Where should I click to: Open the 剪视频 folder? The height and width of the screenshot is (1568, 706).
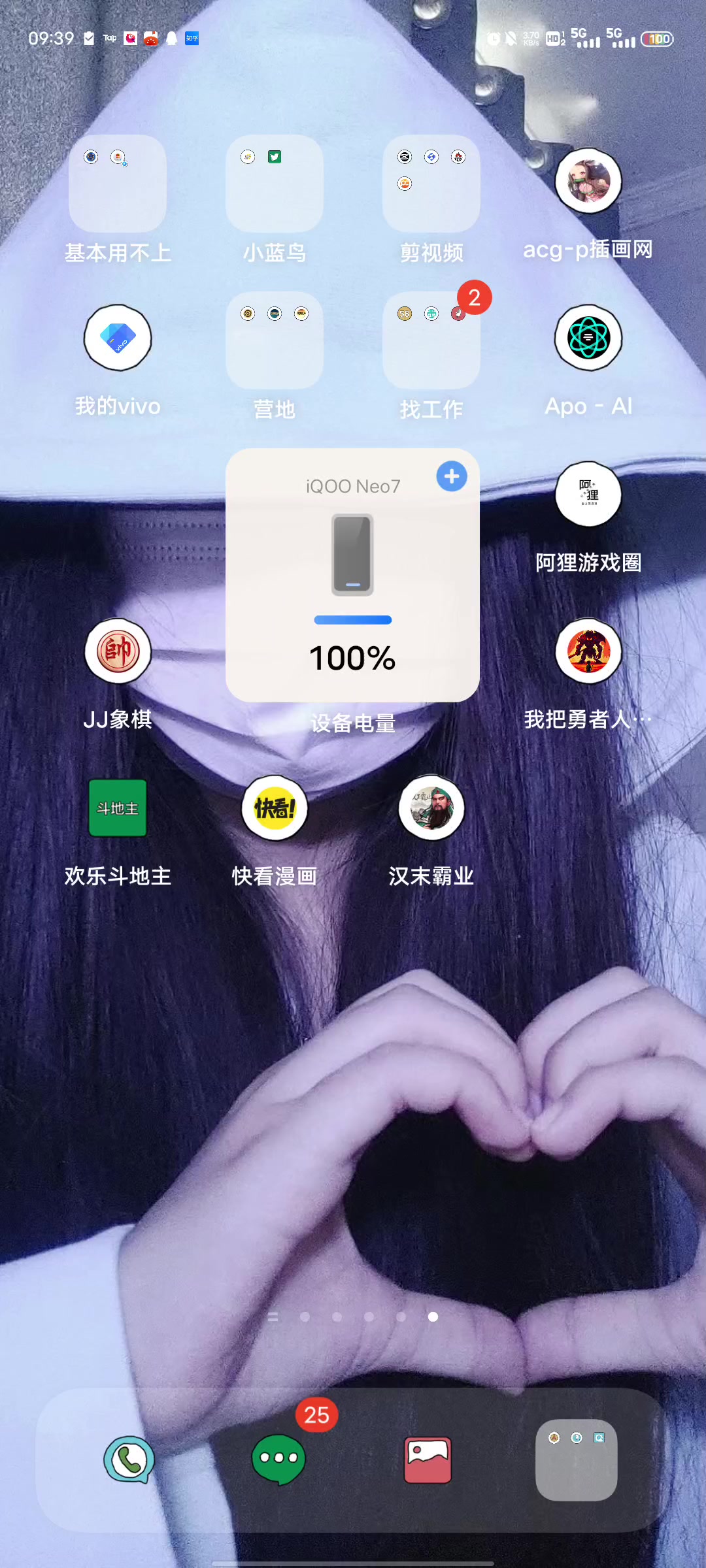[431, 184]
